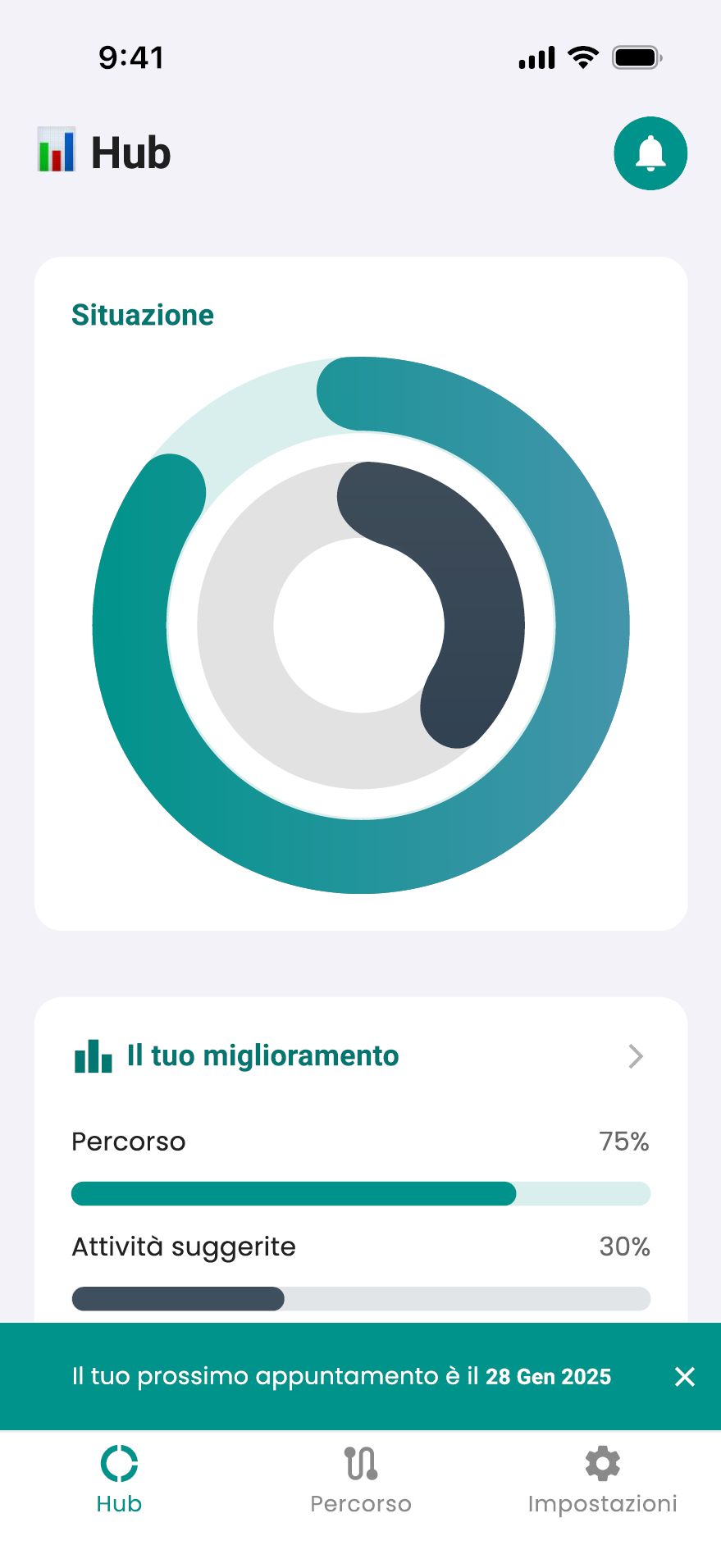This screenshot has width=721, height=1568.
Task: Open the appointment notice for 28 Gen 2025
Action: pos(340,1377)
